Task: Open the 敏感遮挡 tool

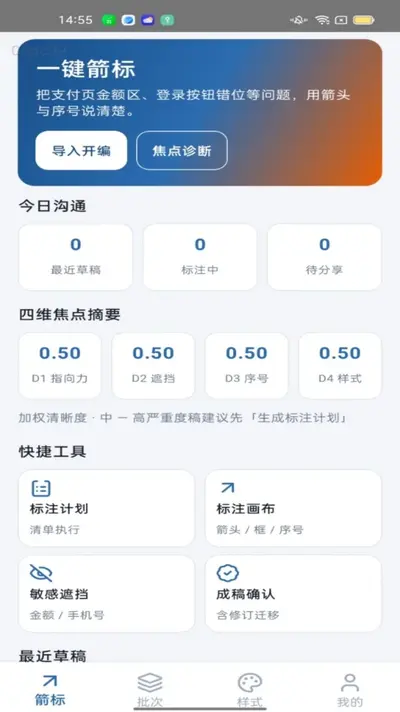Action: (x=107, y=593)
